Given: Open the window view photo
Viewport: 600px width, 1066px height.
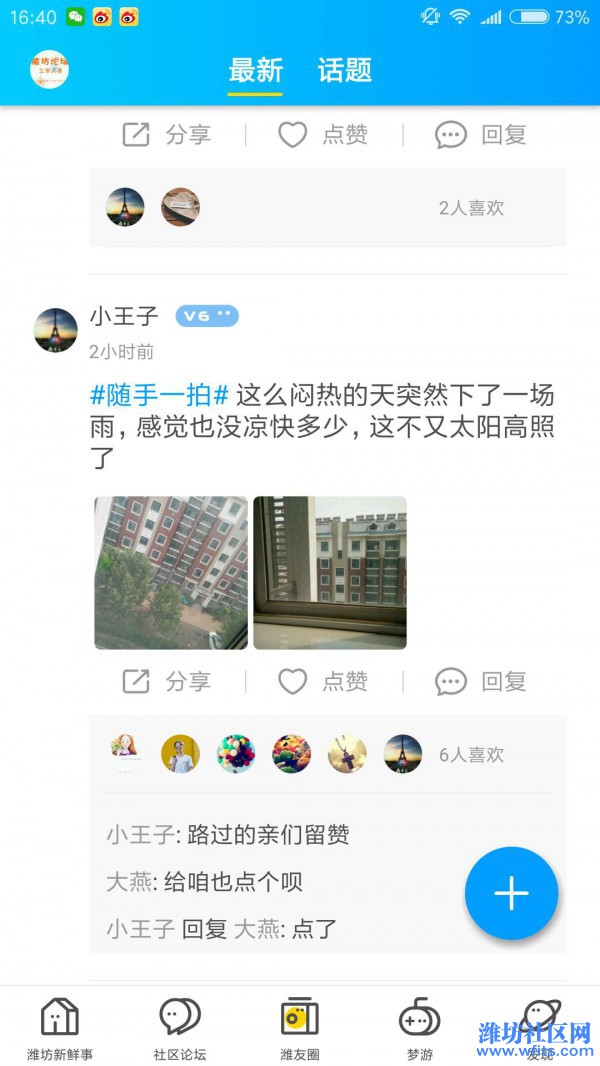Looking at the screenshot, I should [x=330, y=573].
